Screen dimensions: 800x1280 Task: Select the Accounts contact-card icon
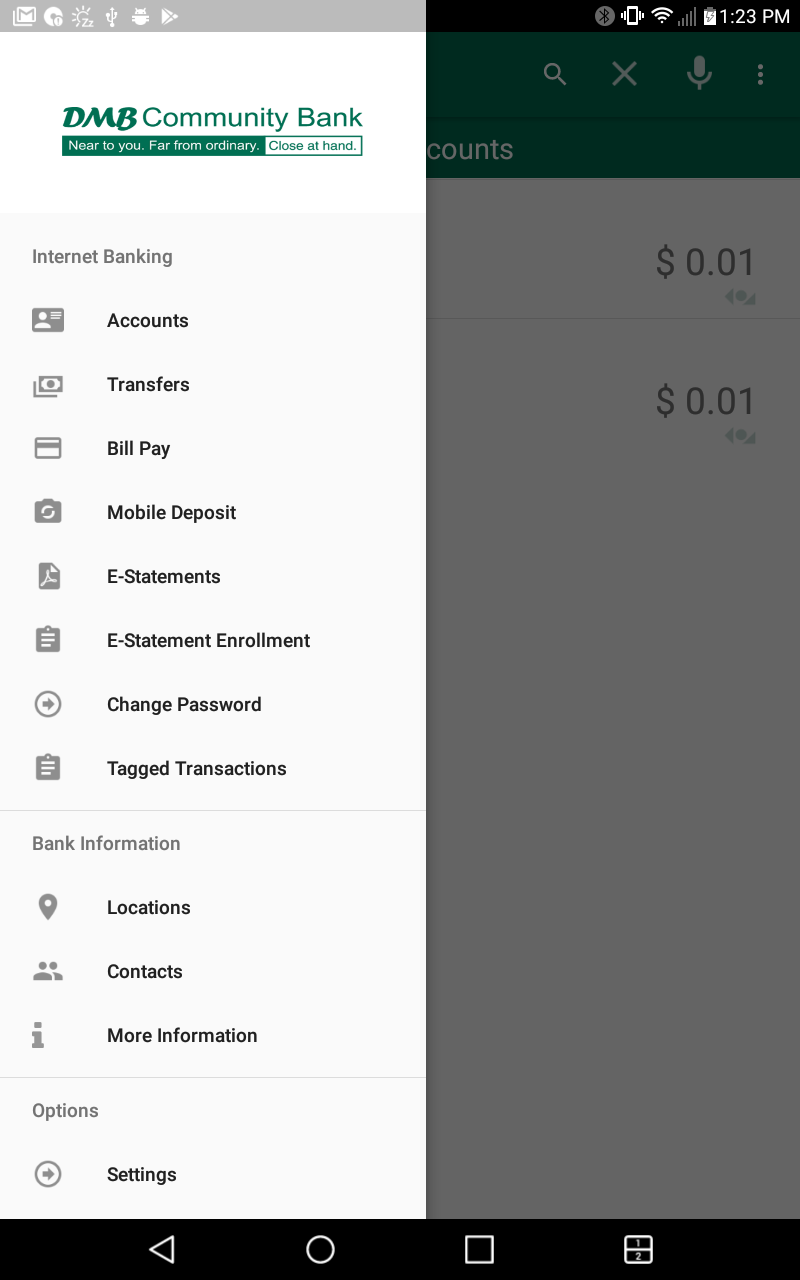tap(48, 320)
